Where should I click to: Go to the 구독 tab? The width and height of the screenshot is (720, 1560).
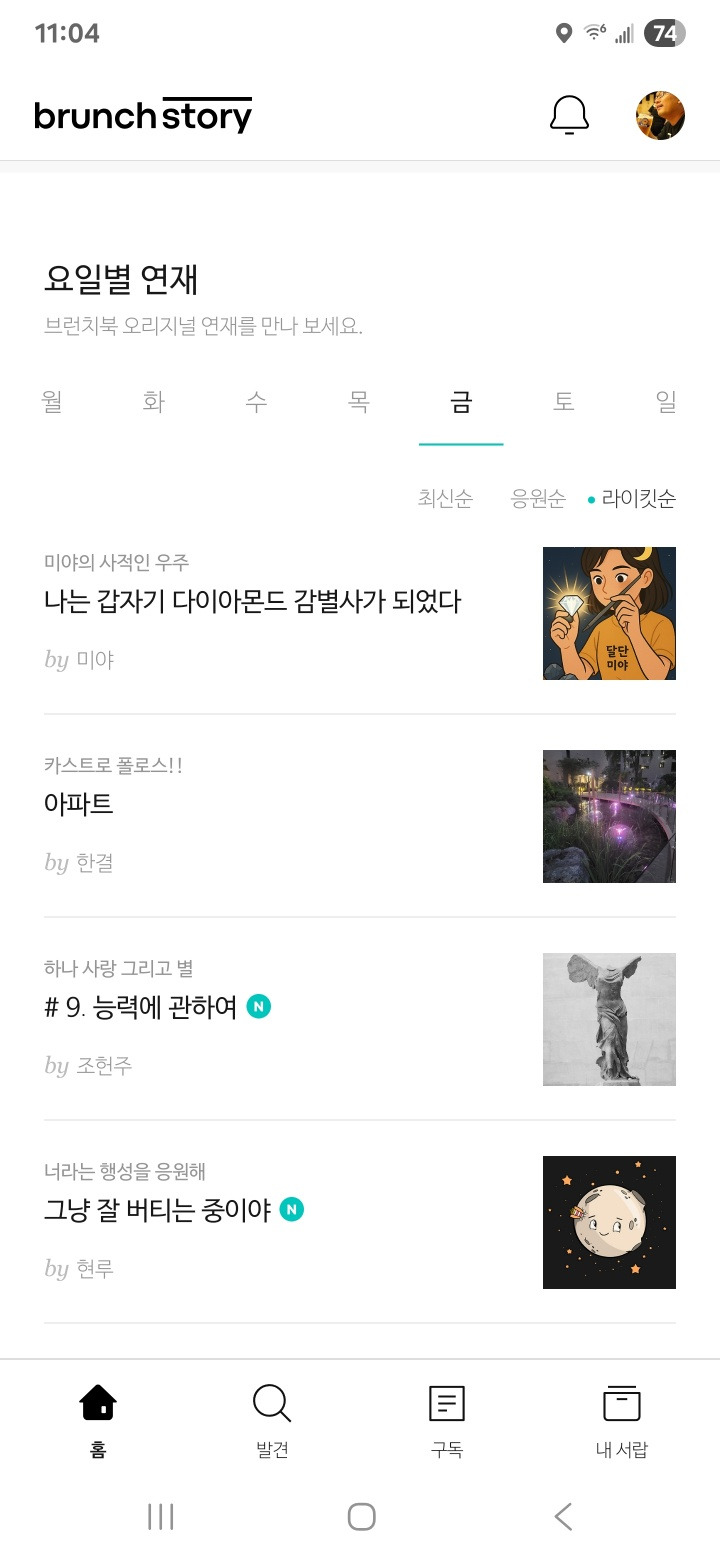(447, 1421)
